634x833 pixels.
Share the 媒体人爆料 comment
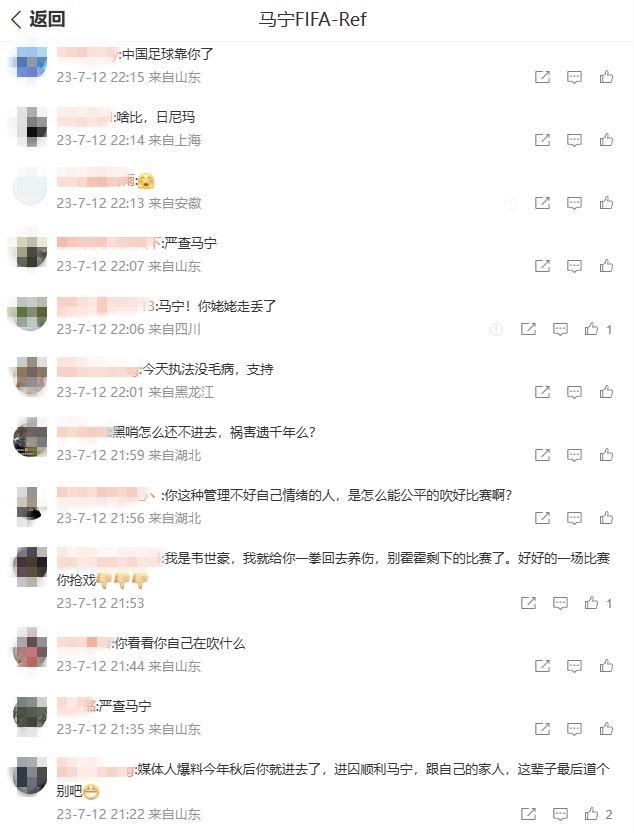(x=528, y=814)
